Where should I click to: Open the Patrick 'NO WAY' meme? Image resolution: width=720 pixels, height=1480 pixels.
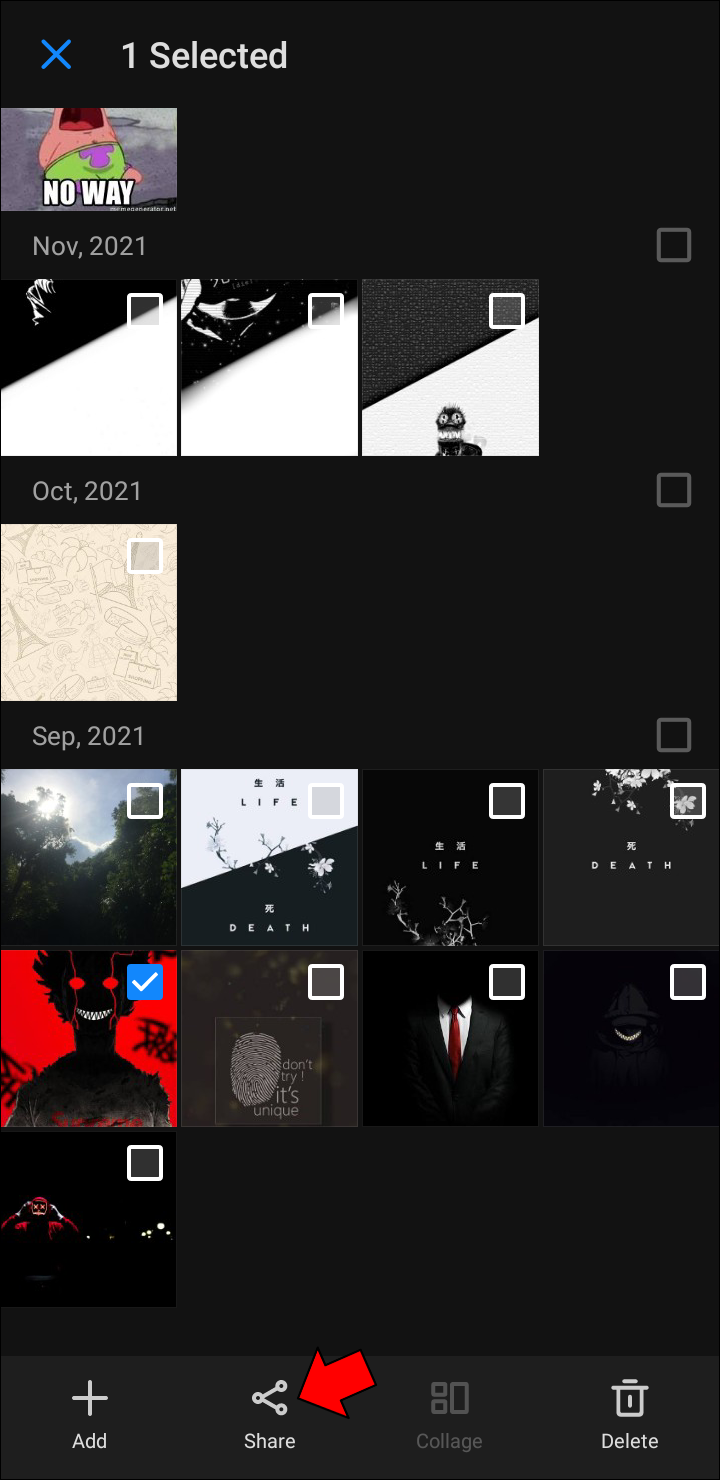point(89,160)
